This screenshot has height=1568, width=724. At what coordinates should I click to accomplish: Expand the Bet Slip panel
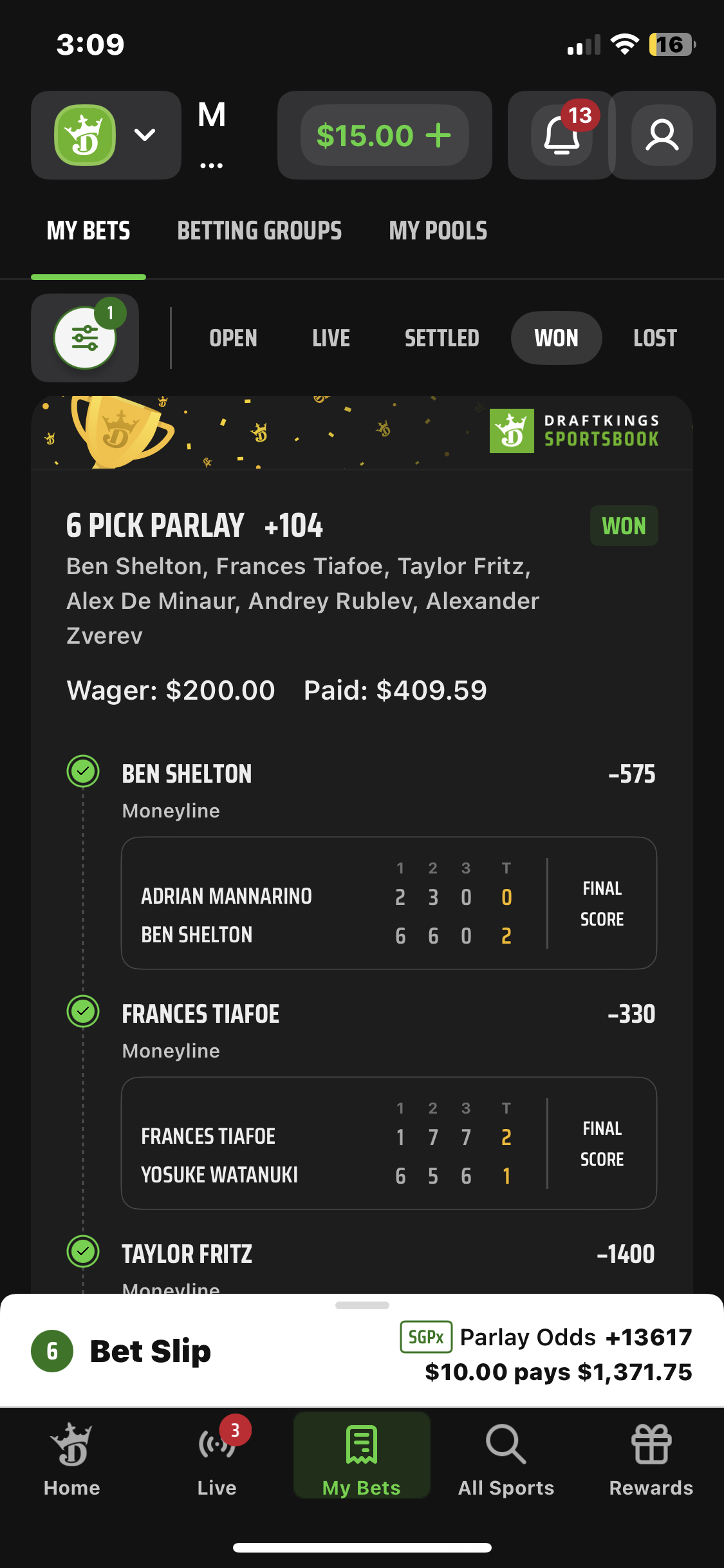362,1350
